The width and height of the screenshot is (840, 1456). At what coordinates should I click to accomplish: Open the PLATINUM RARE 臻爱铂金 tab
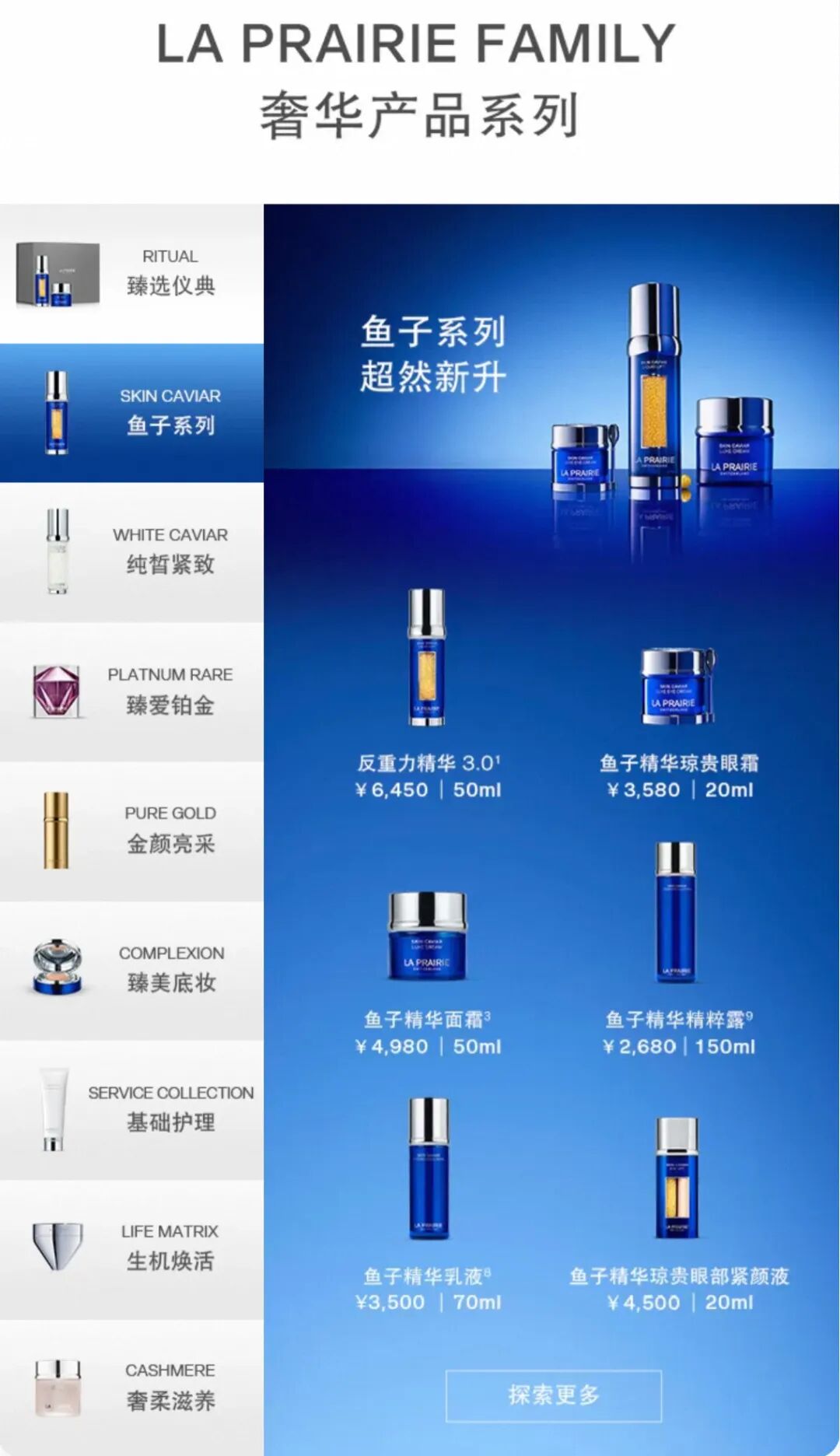tap(131, 691)
